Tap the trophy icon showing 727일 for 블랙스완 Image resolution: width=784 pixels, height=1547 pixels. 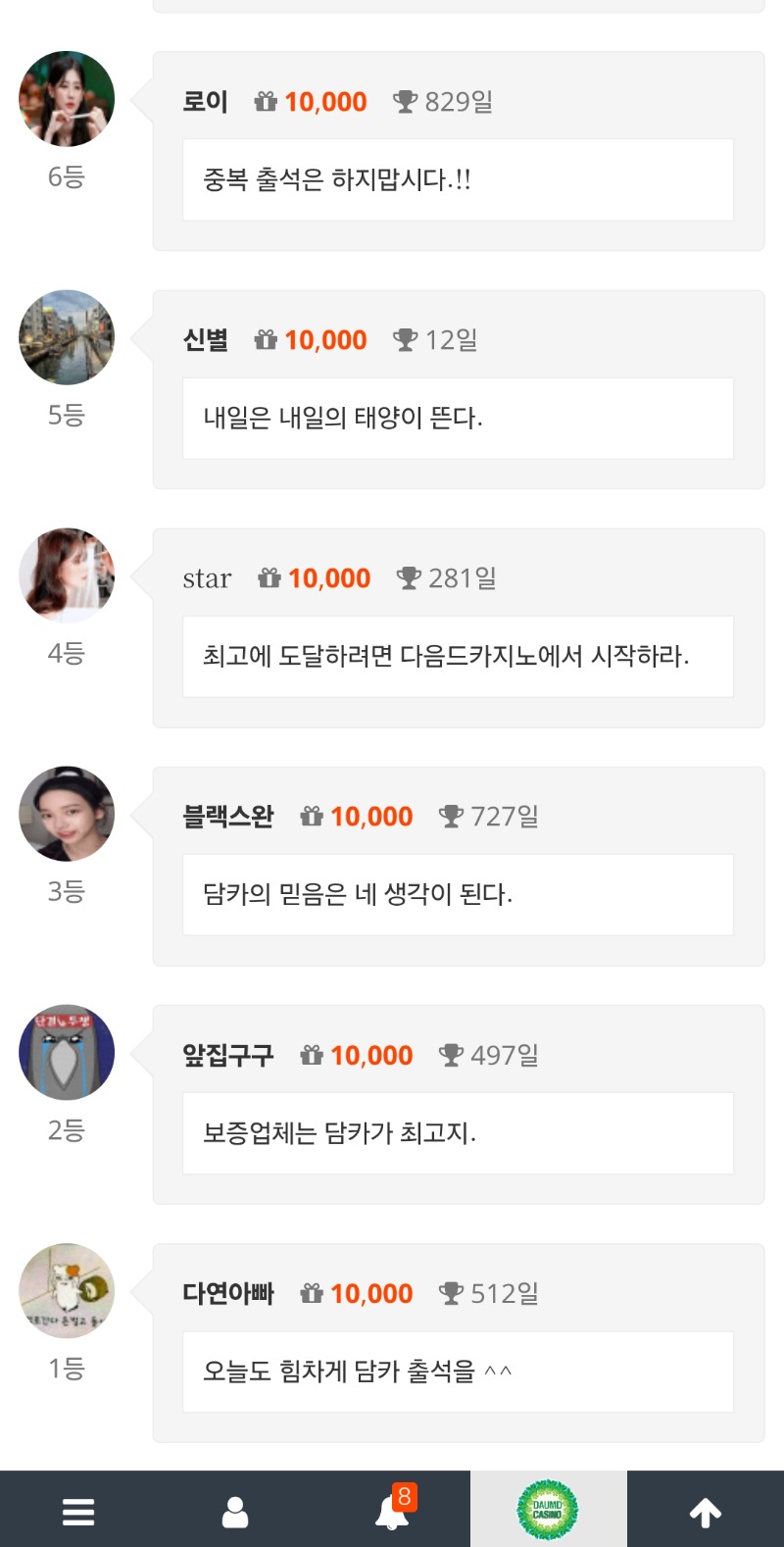tap(452, 815)
